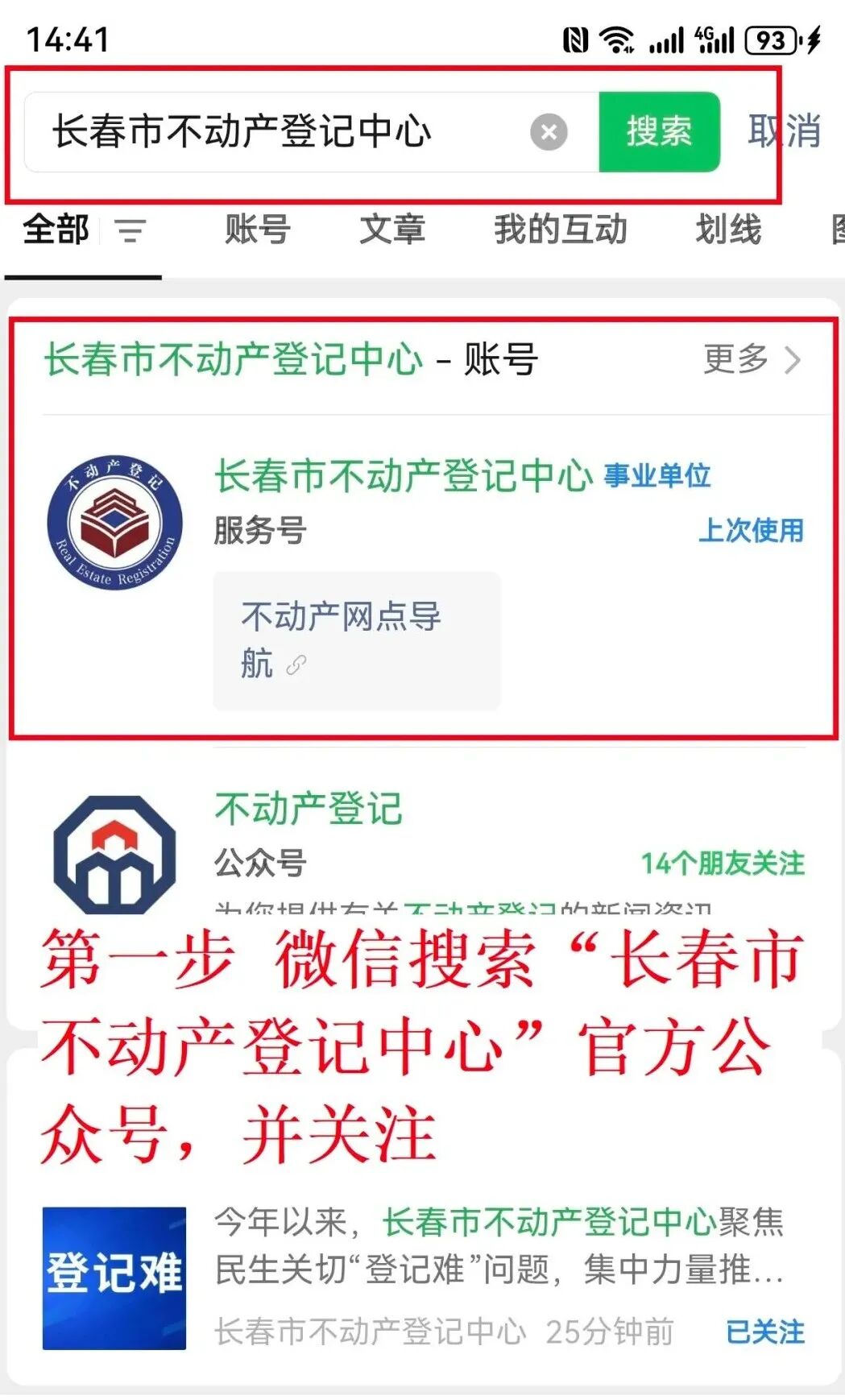Clear the search text
845x1400 pixels.
click(x=549, y=132)
